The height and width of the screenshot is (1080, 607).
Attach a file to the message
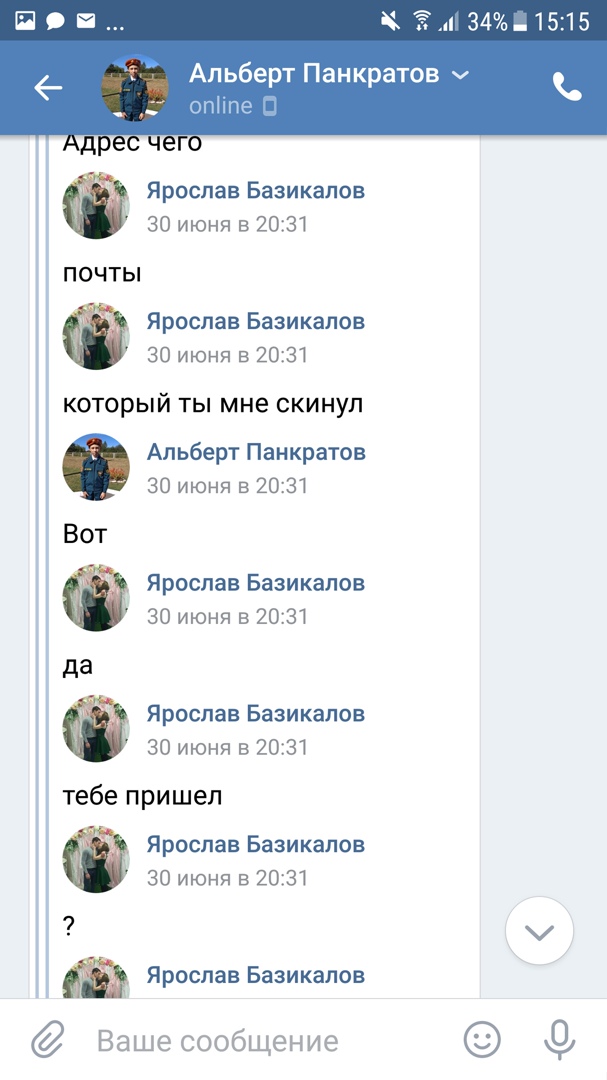point(47,1040)
